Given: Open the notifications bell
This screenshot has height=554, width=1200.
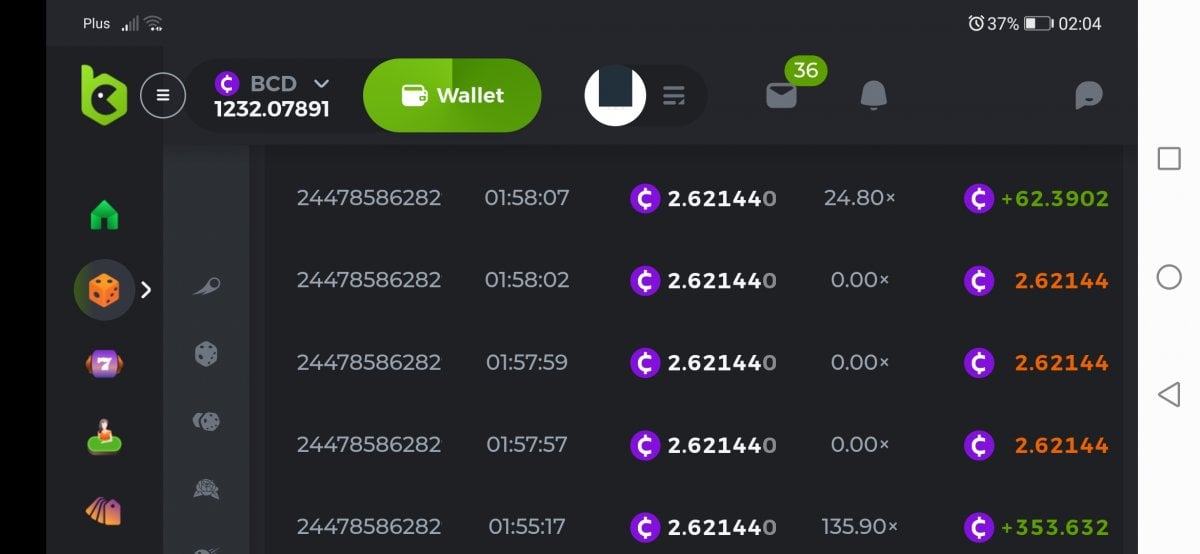Looking at the screenshot, I should pos(873,95).
